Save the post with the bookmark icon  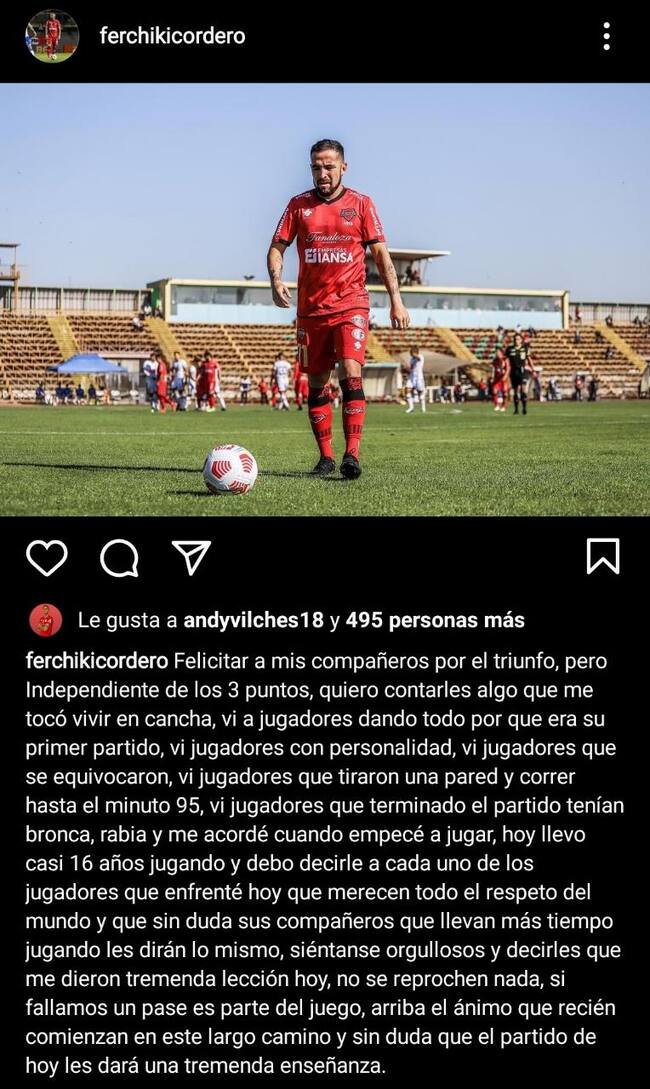tap(602, 557)
